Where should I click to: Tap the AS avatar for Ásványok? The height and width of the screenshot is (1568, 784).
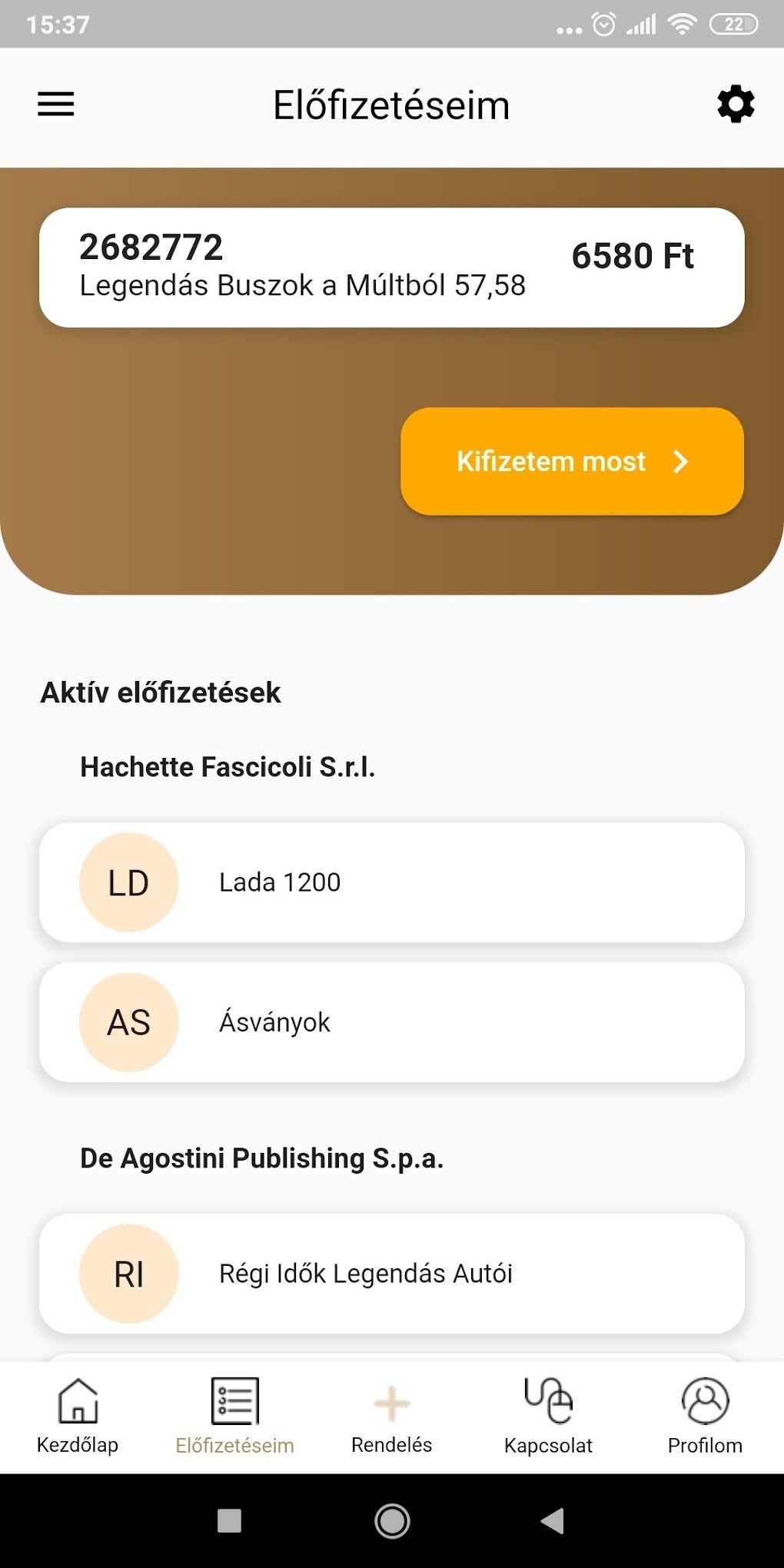click(128, 1022)
